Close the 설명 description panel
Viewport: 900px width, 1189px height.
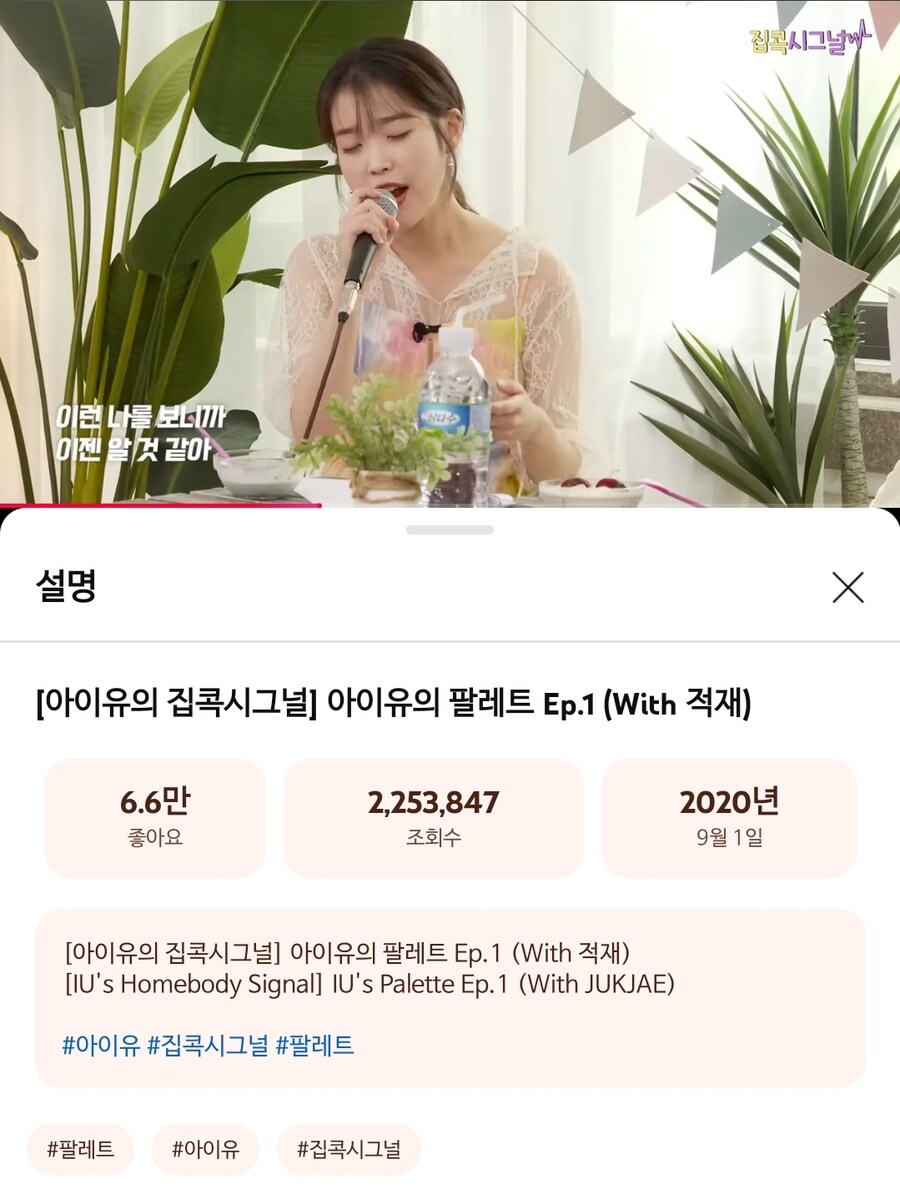point(847,588)
